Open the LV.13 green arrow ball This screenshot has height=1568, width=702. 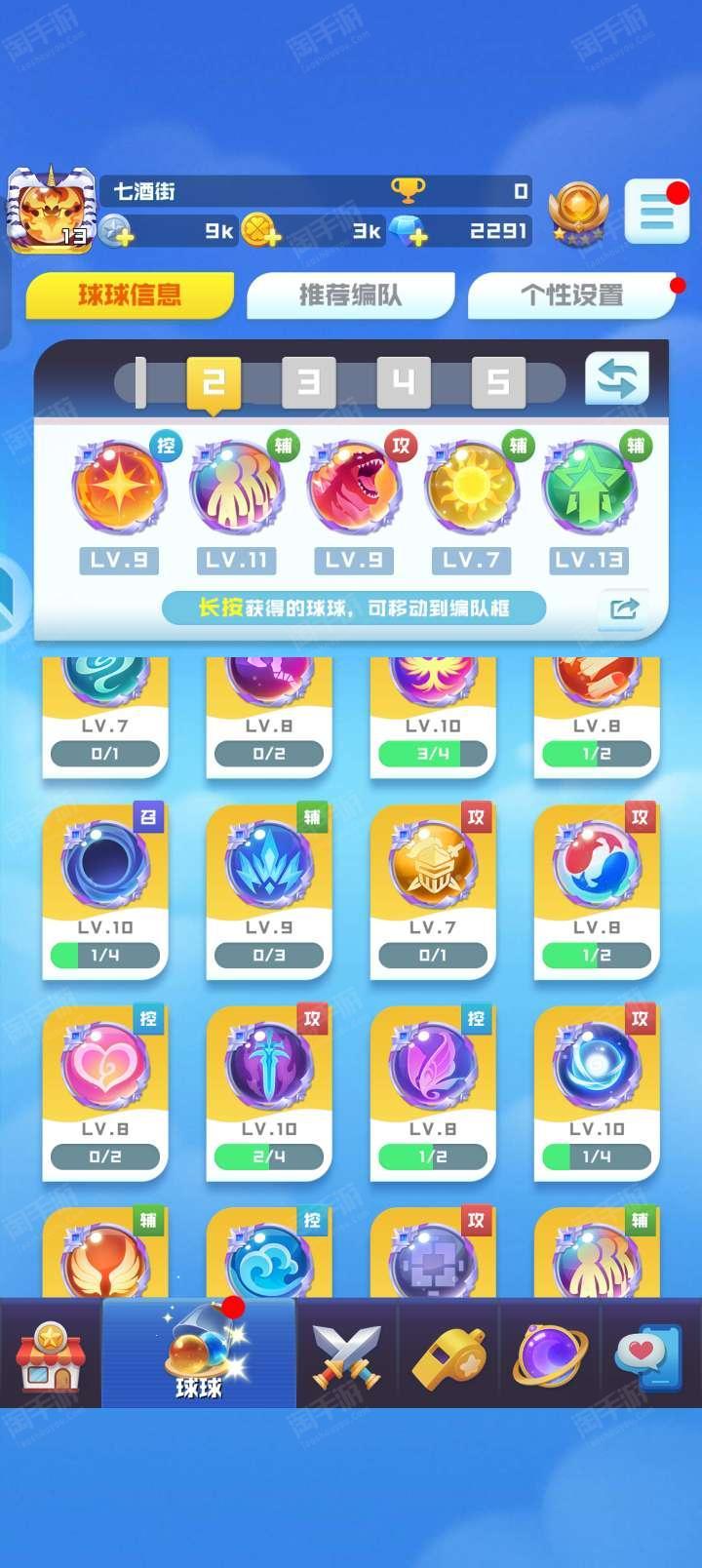pyautogui.click(x=588, y=487)
